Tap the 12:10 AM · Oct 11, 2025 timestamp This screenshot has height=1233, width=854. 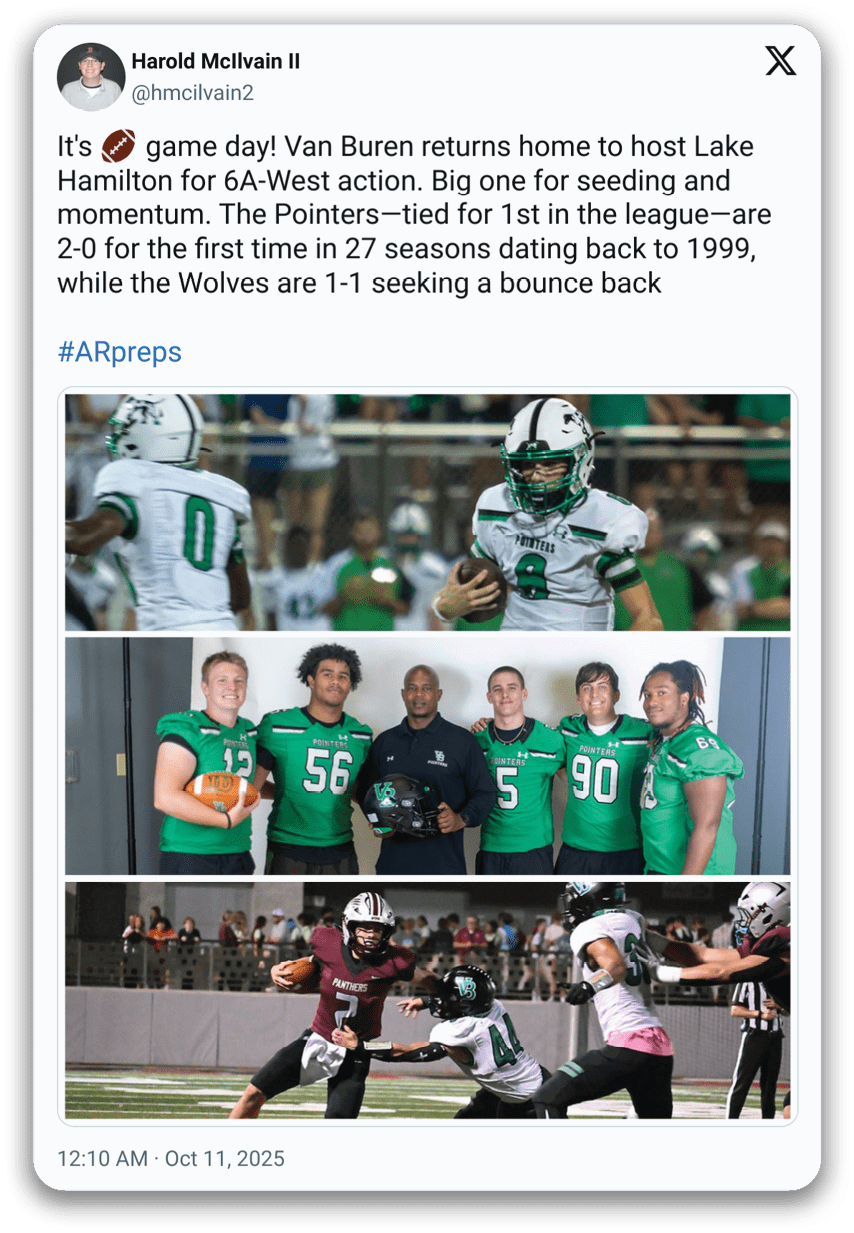[171, 1158]
